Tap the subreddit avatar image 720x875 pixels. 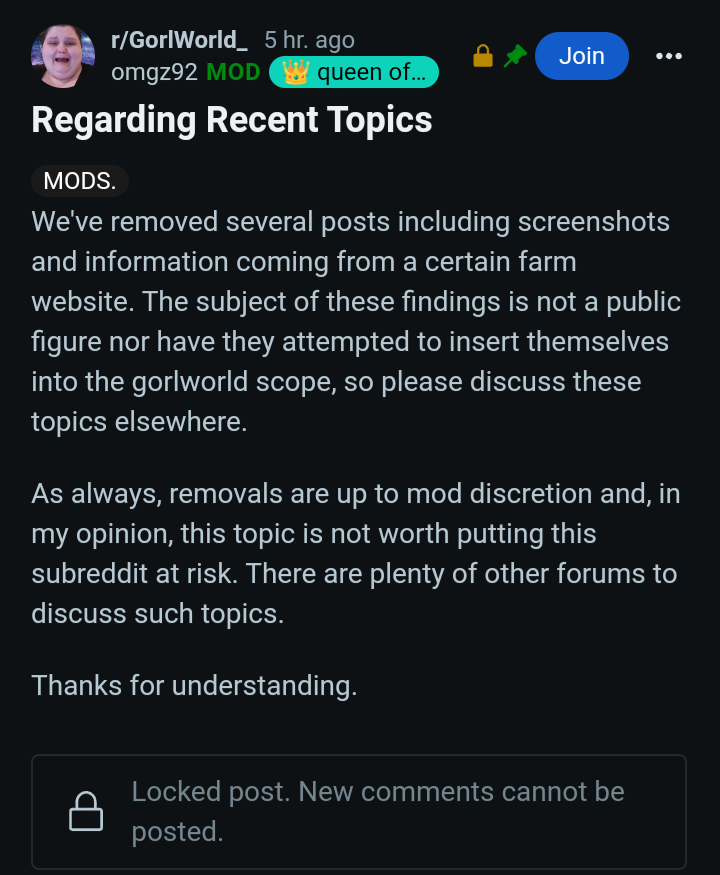tap(63, 56)
